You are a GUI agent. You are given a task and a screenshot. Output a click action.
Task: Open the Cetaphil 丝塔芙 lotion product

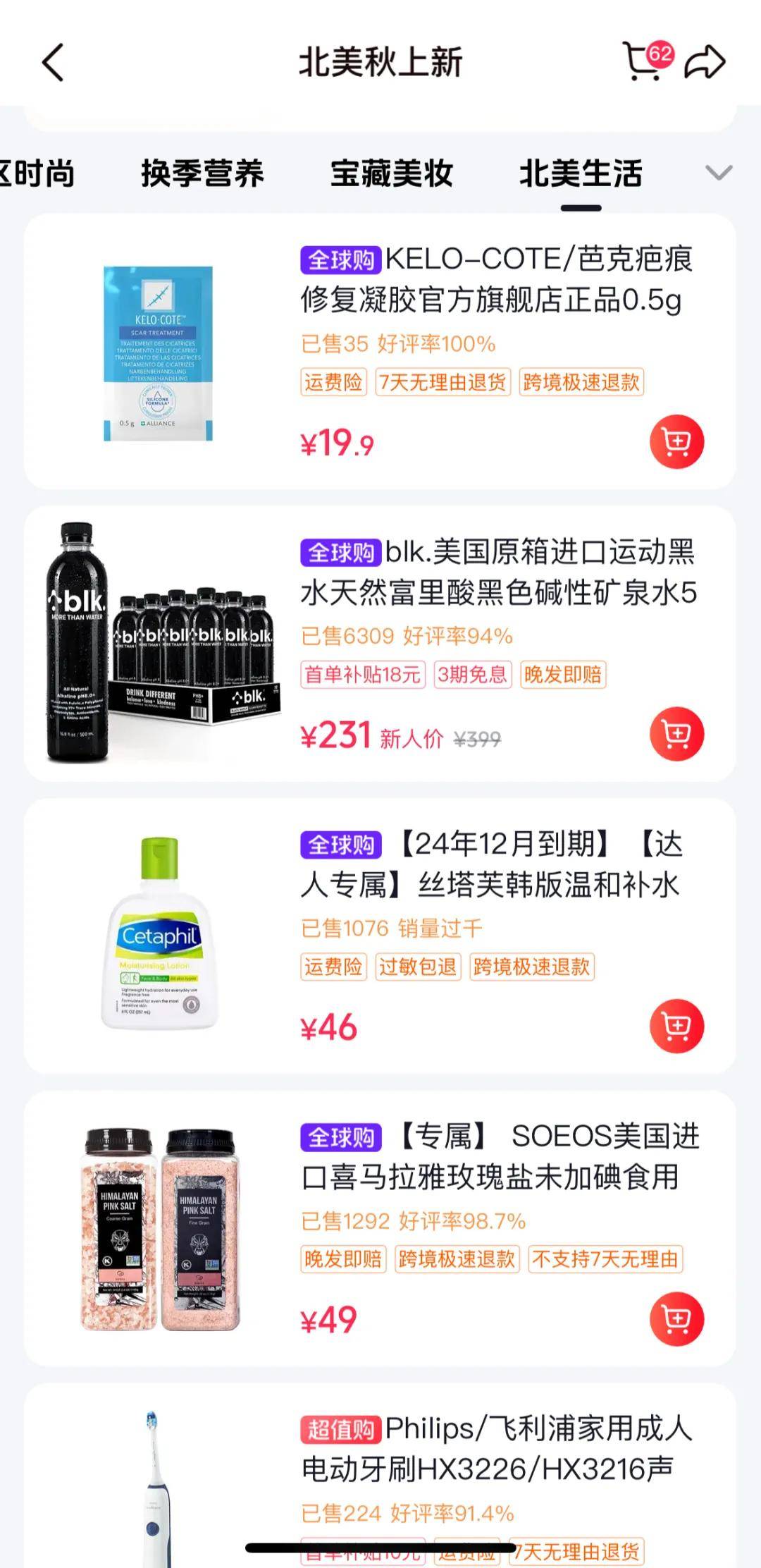490,864
